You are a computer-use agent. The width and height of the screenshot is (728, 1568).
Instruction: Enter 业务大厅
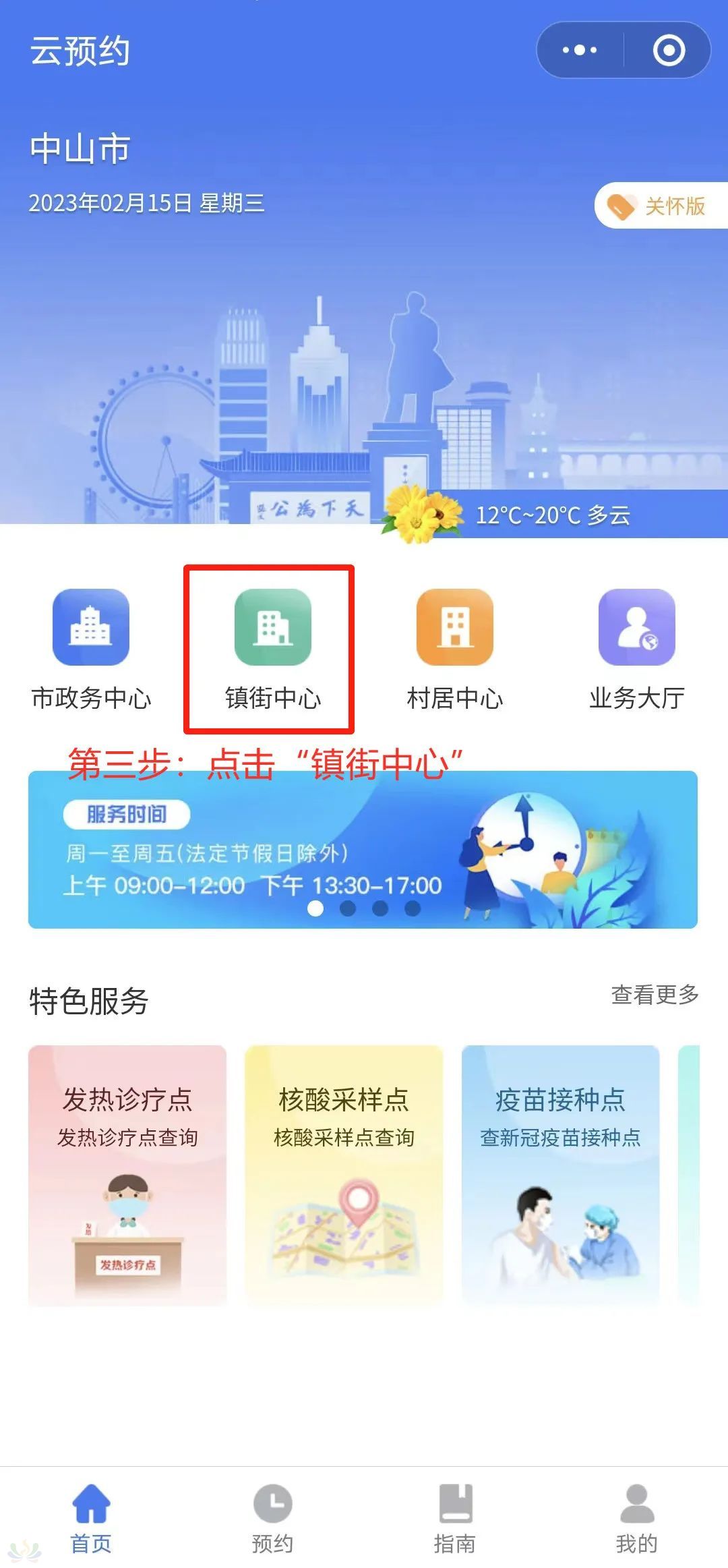(636, 649)
